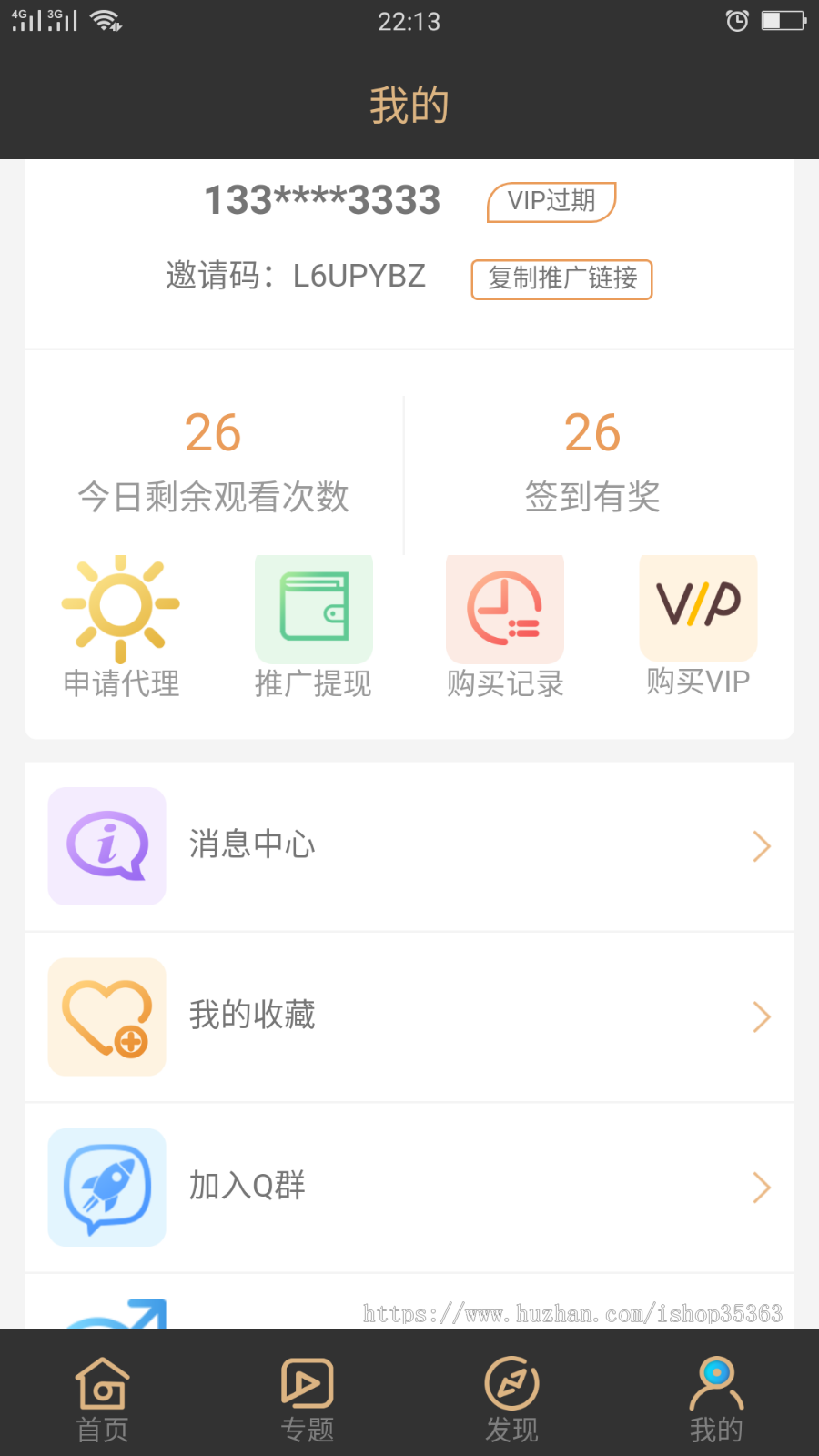Tap the 复制推广链接 button
This screenshot has height=1456, width=819.
coord(561,279)
